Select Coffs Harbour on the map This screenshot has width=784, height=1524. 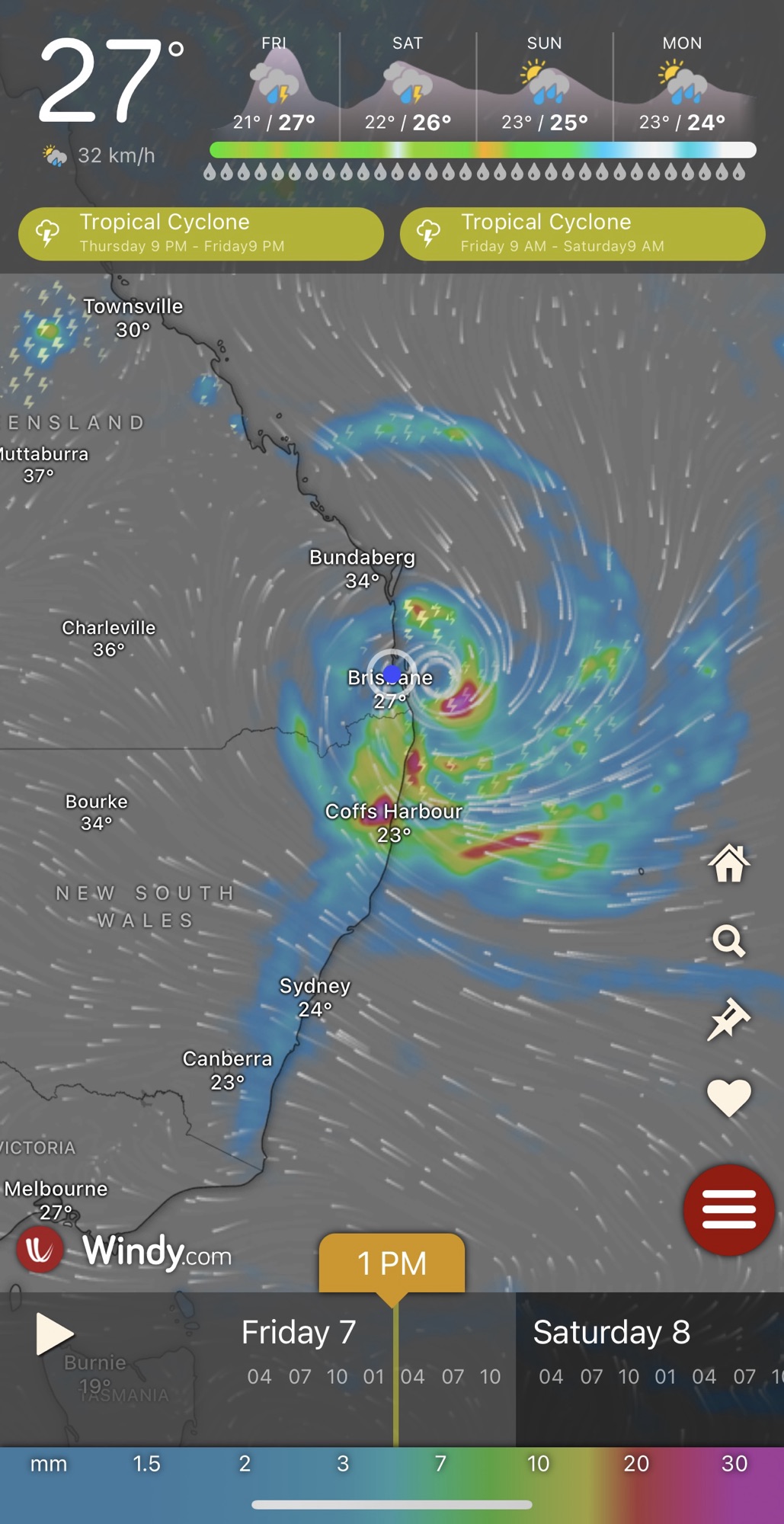pos(393,821)
